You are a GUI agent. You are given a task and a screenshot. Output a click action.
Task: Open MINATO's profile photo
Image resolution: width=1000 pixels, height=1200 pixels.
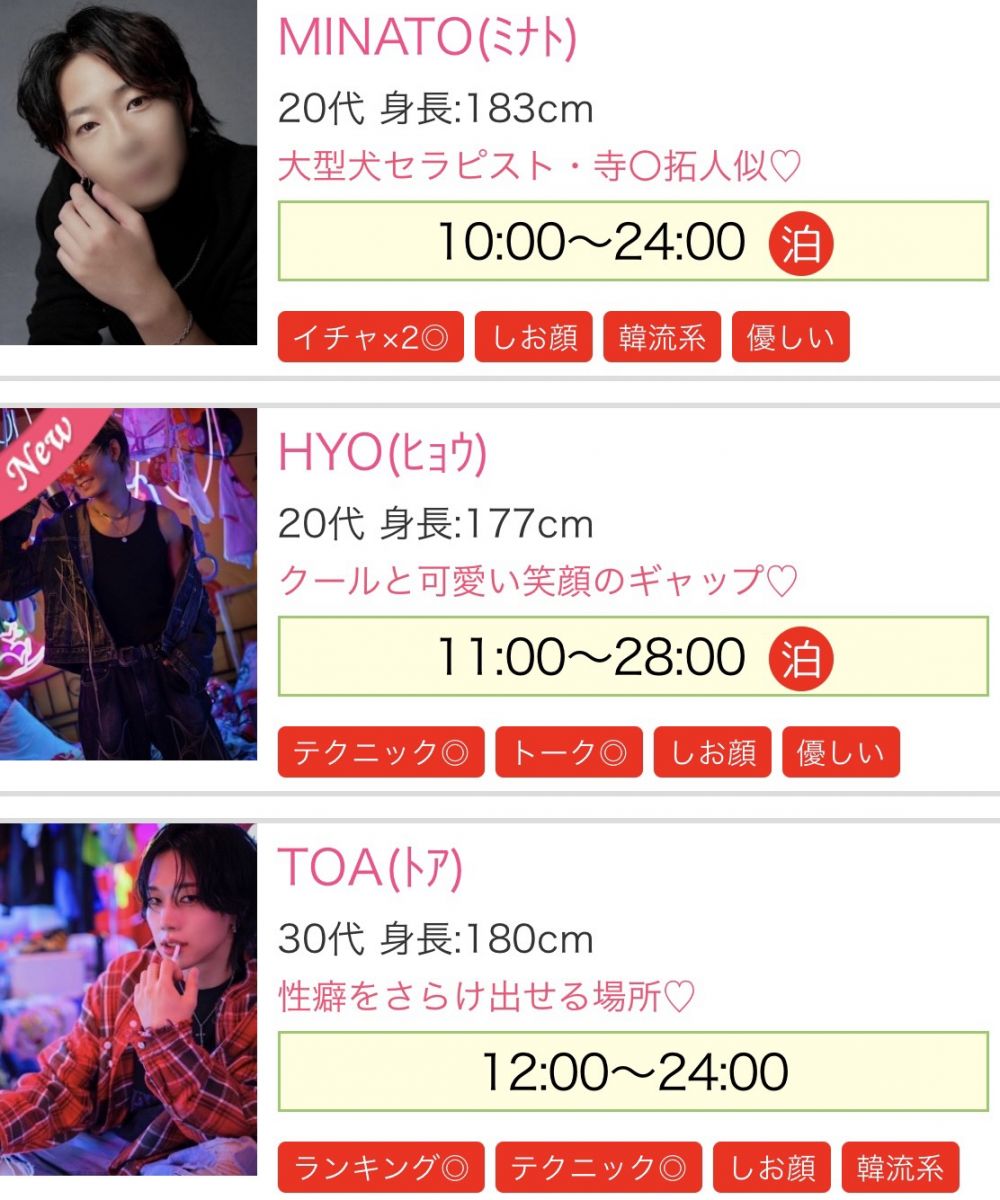point(128,172)
